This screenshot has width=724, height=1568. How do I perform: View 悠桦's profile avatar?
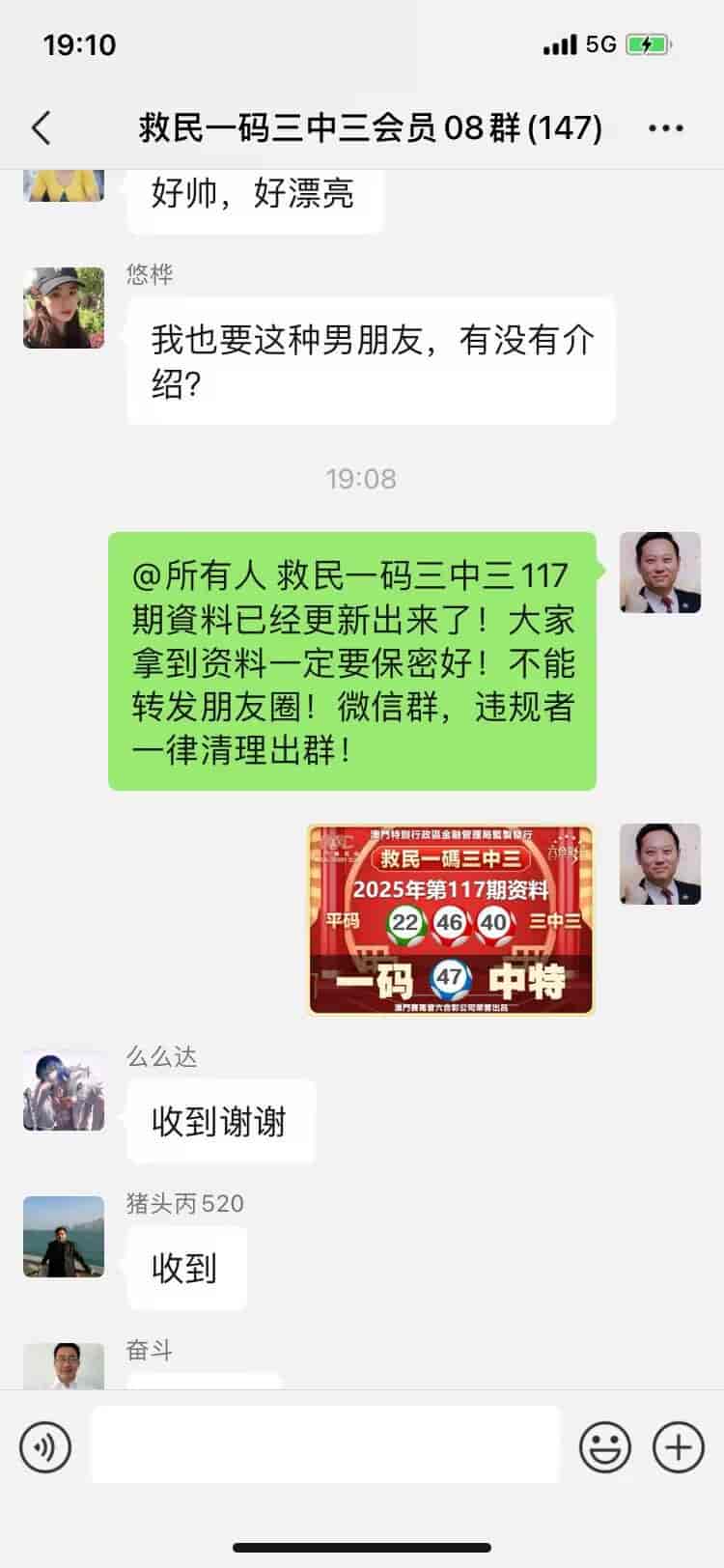(x=64, y=307)
